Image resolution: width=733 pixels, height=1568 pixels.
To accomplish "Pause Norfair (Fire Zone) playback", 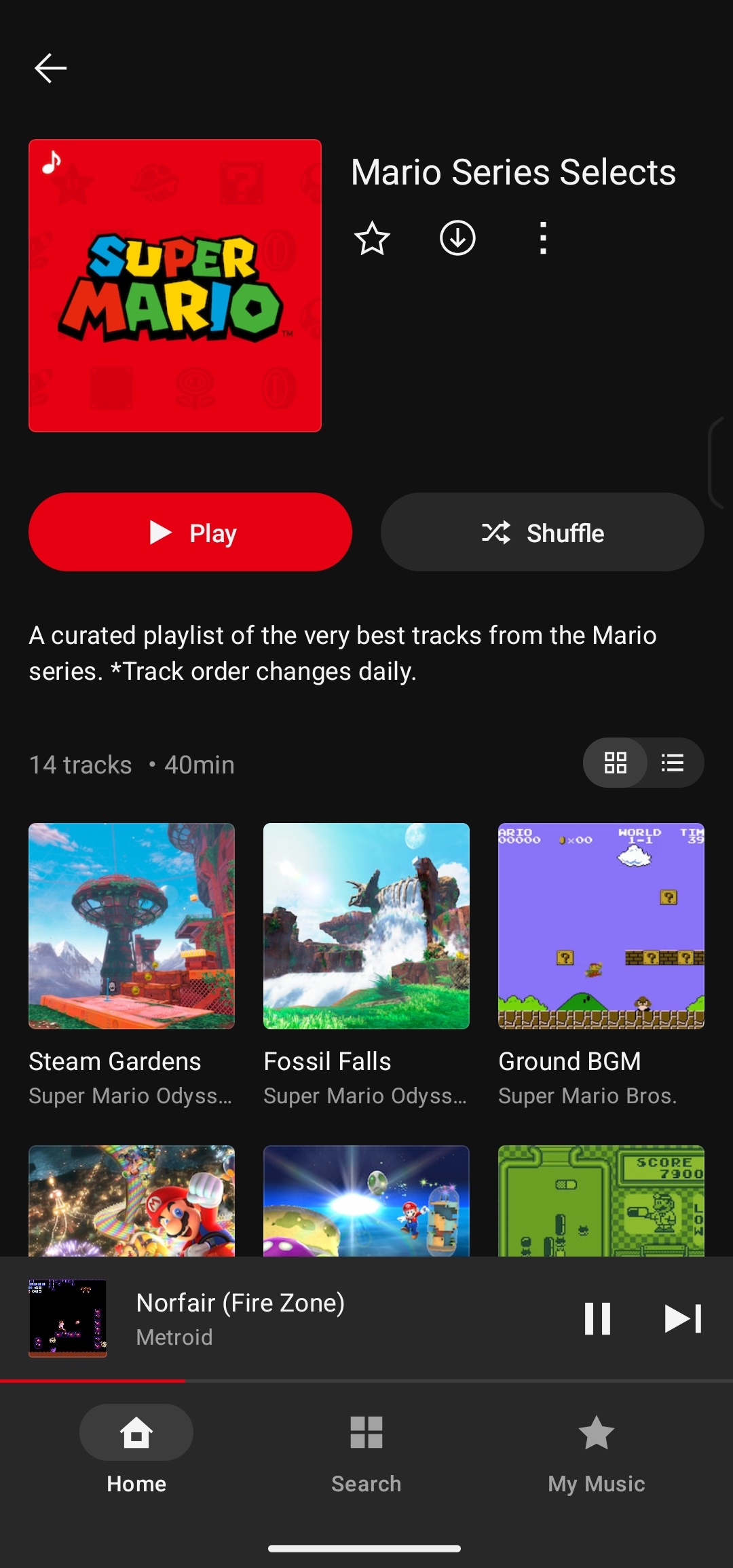I will (598, 1318).
